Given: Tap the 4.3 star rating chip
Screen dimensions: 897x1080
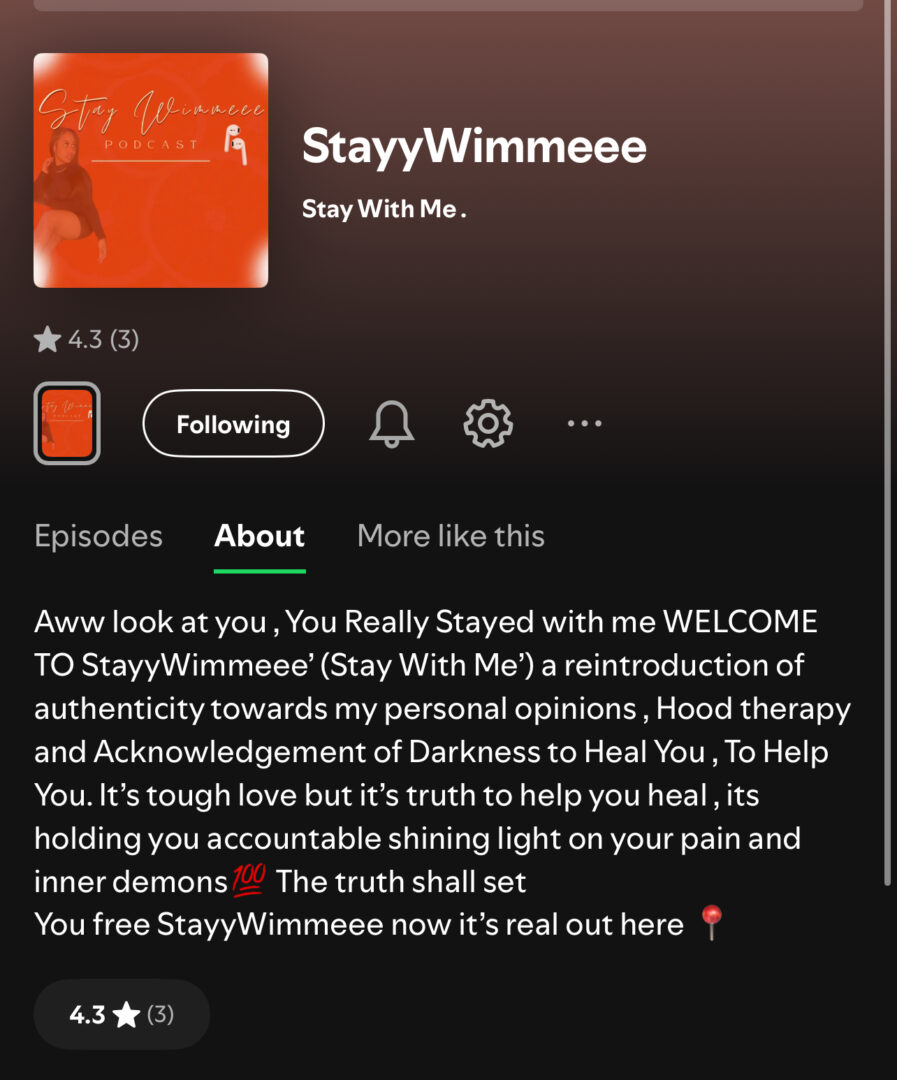Looking at the screenshot, I should point(121,1015).
